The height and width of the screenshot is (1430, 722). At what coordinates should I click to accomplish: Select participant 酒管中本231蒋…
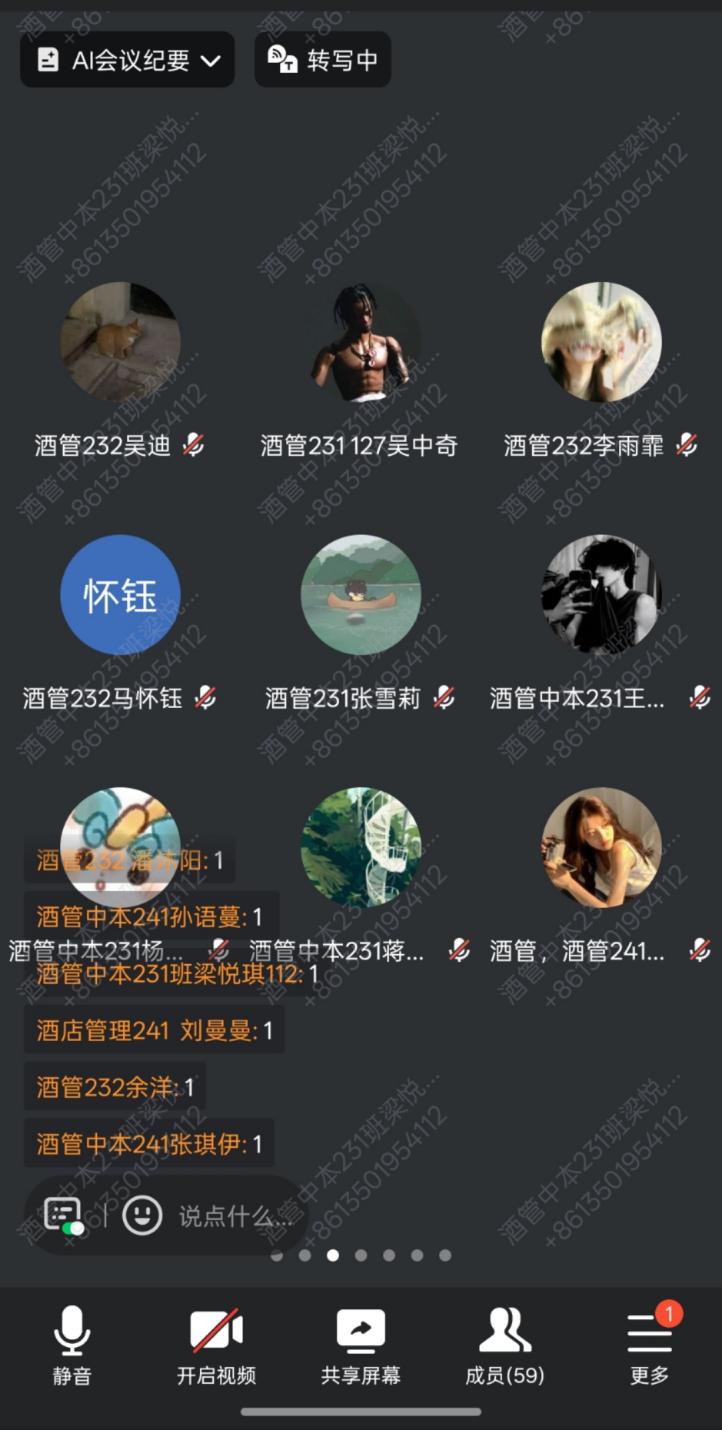pyautogui.click(x=360, y=846)
